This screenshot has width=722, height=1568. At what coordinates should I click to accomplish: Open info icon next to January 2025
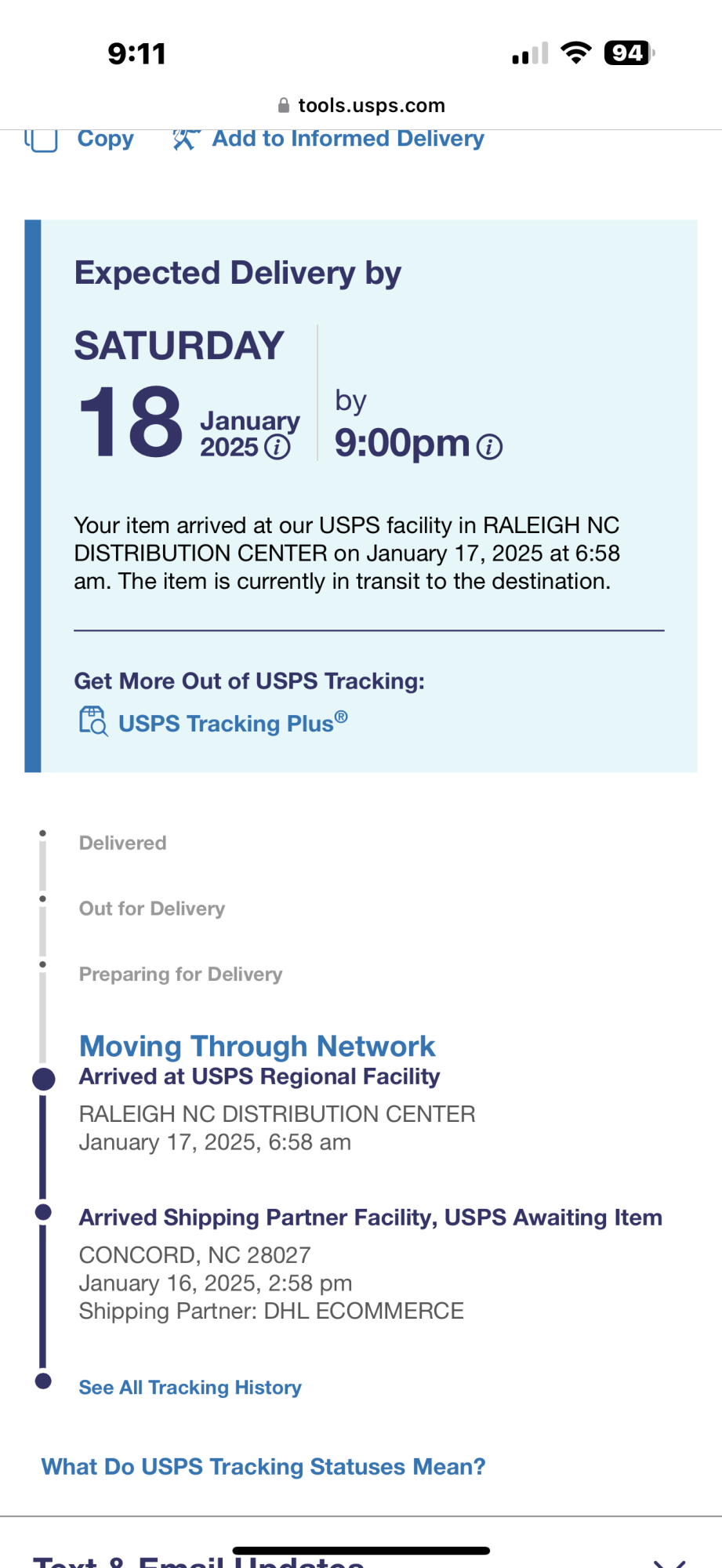[x=278, y=447]
